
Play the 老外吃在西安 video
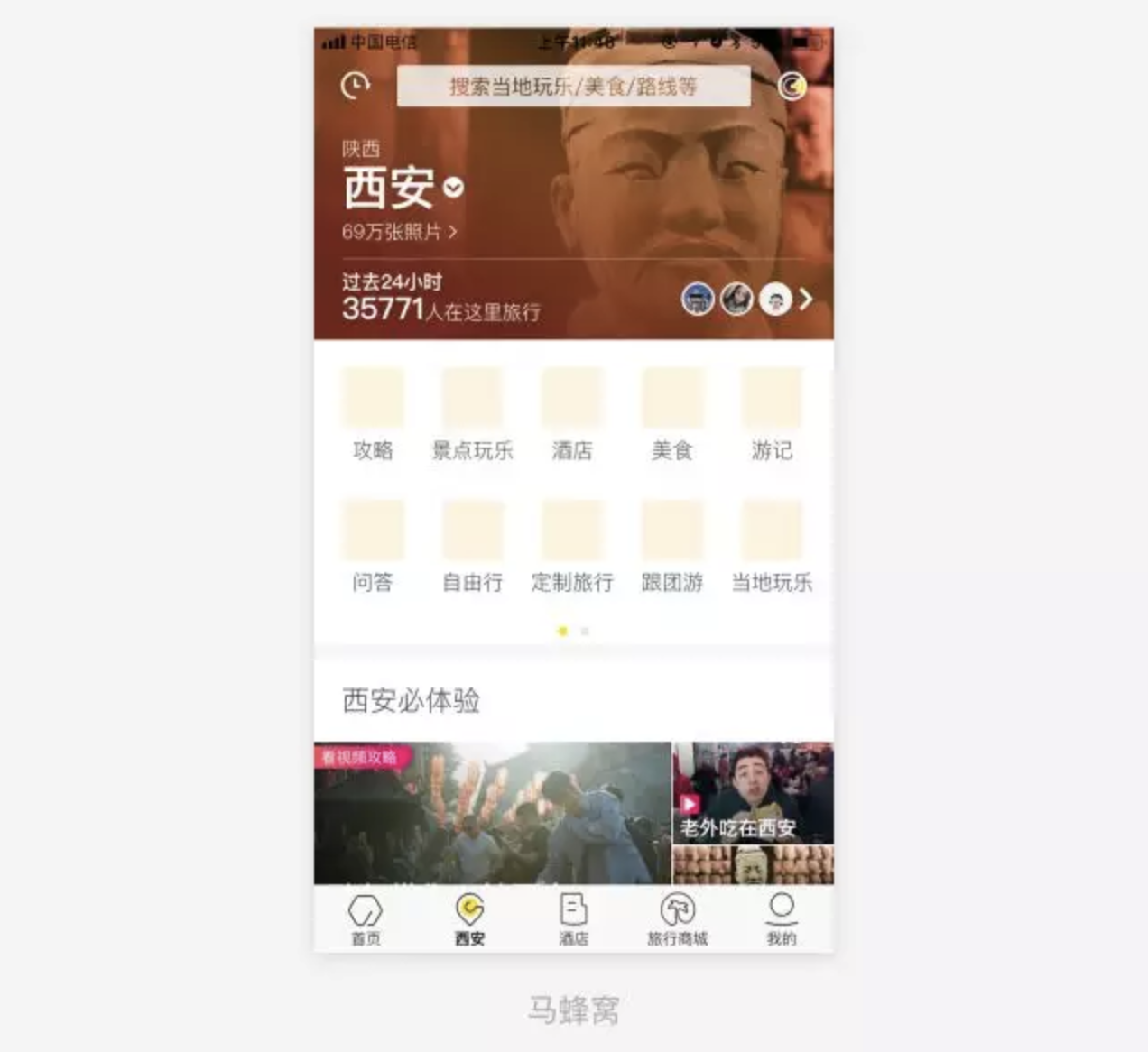752,794
